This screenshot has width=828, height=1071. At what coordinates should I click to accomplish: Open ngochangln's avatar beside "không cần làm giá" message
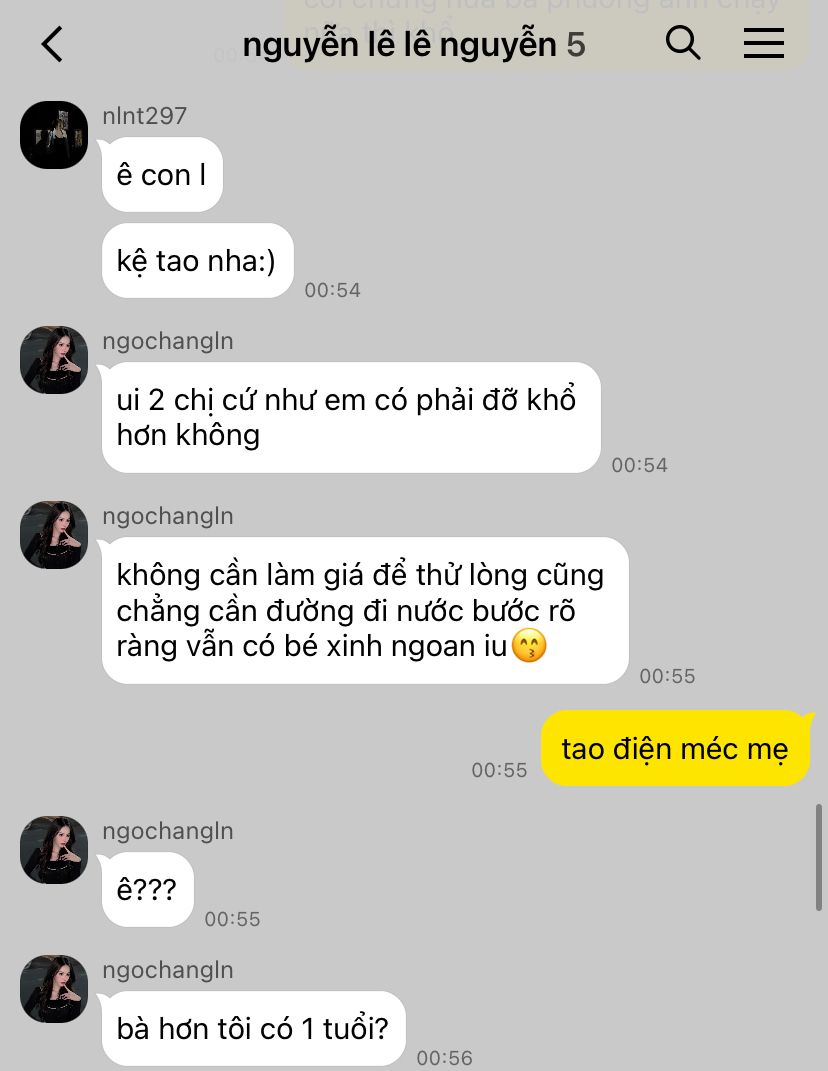tap(54, 535)
